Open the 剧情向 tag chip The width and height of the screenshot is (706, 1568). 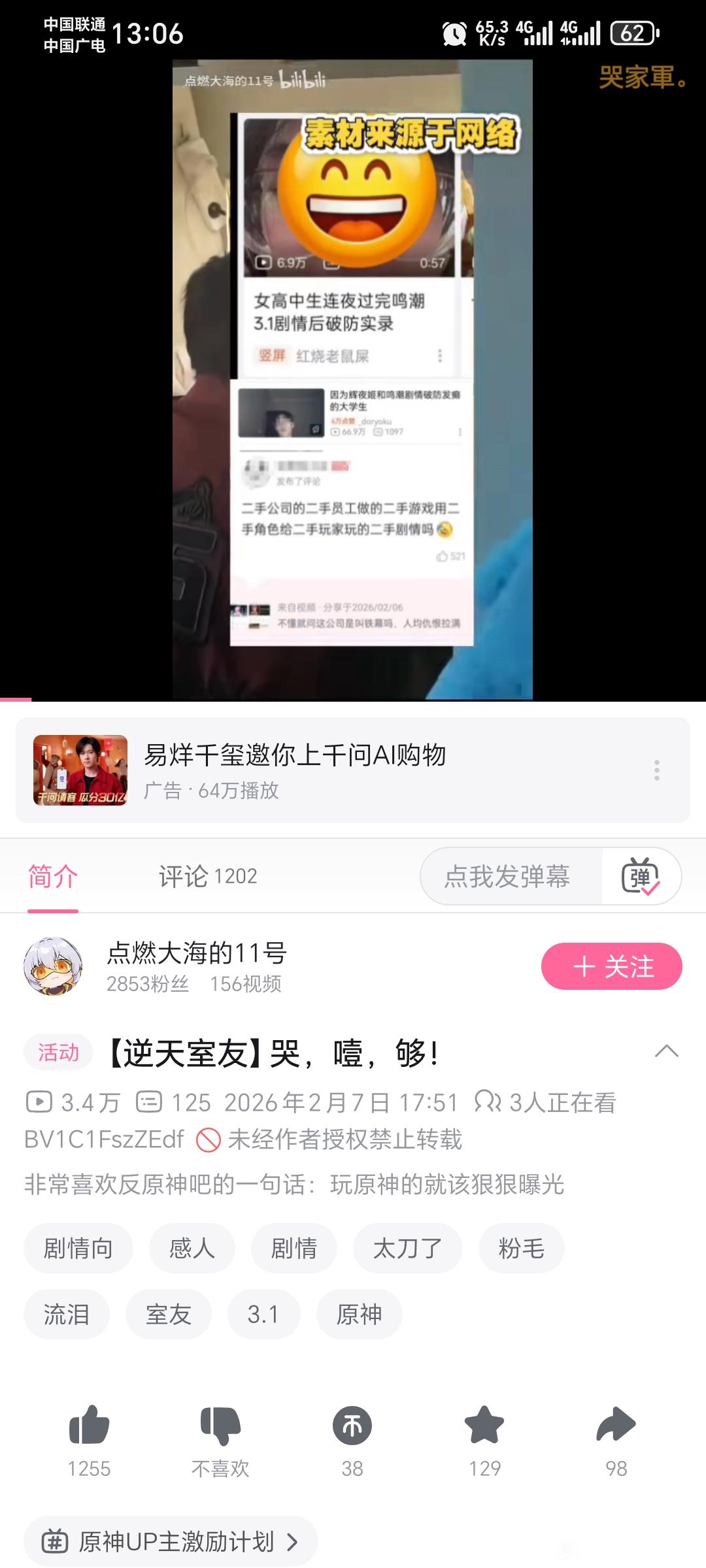click(78, 1248)
